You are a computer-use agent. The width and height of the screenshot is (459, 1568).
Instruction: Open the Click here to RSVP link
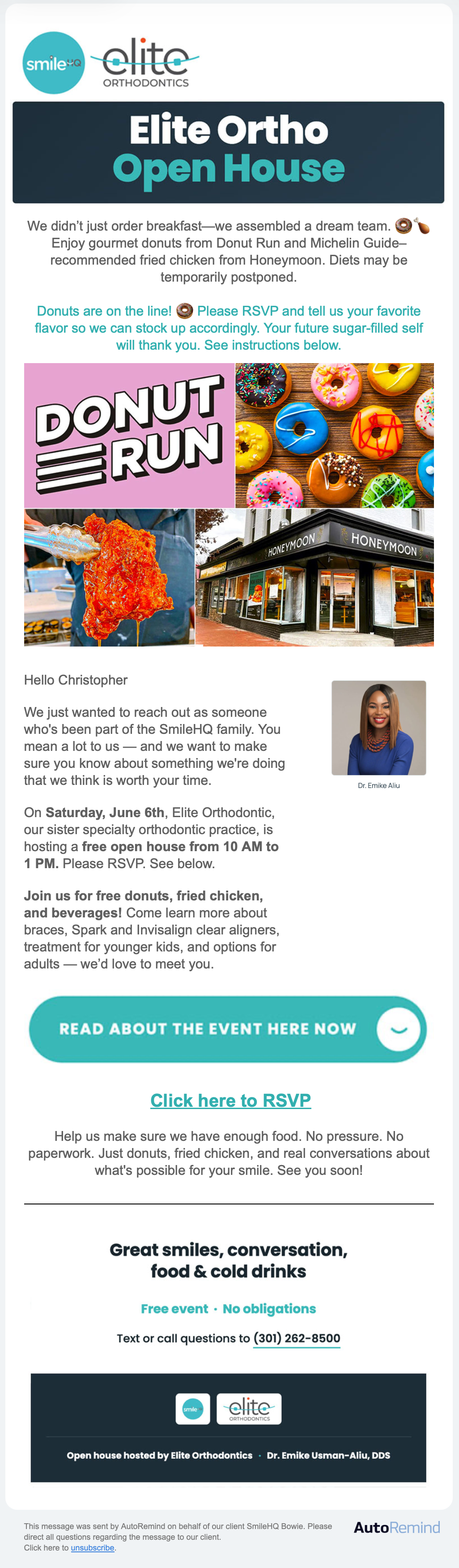click(x=230, y=1100)
